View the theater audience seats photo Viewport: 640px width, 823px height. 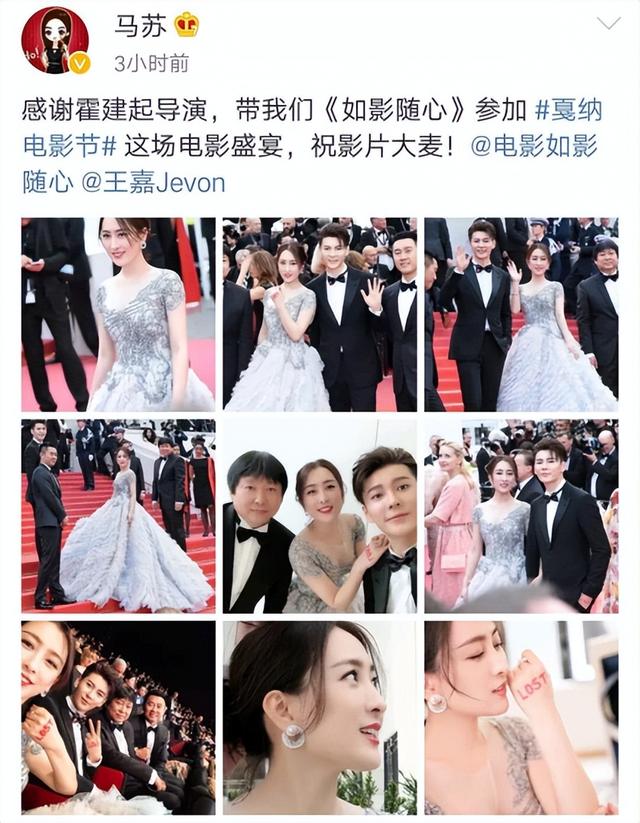(x=118, y=716)
